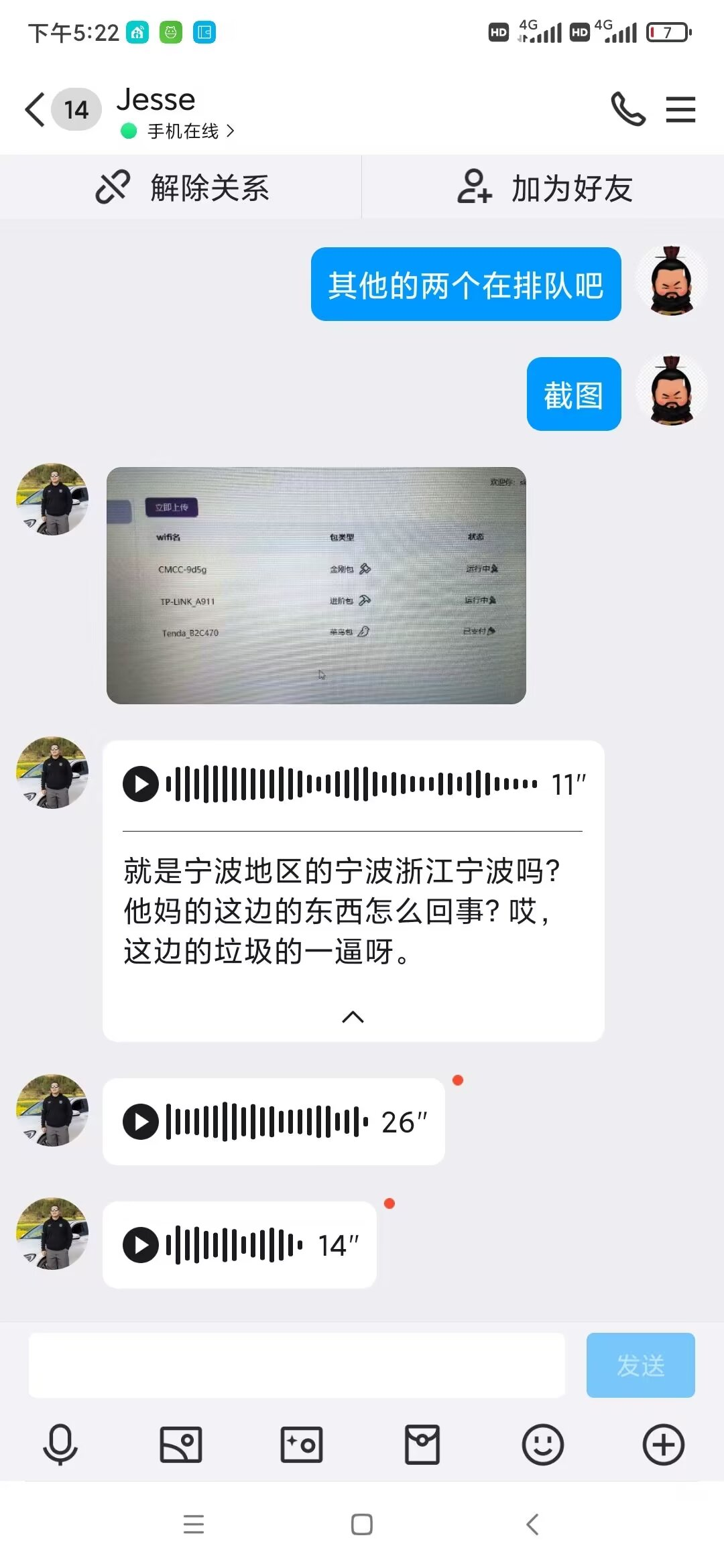The height and width of the screenshot is (1568, 724).
Task: Focus the message input field
Action: point(296,1365)
